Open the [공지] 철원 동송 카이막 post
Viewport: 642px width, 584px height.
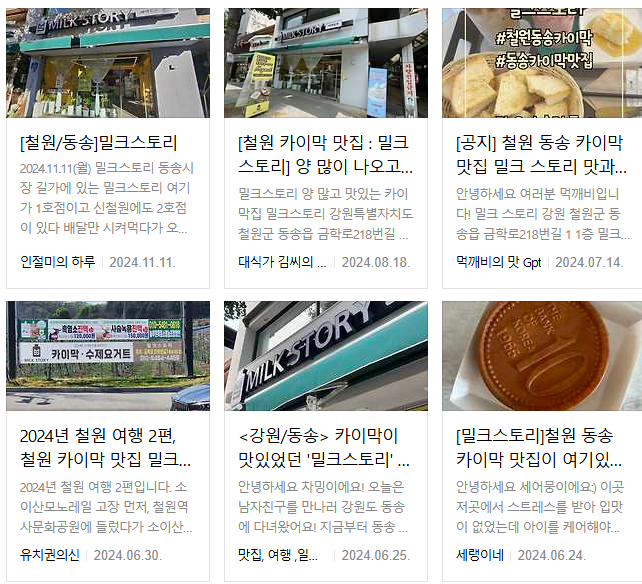pyautogui.click(x=541, y=153)
